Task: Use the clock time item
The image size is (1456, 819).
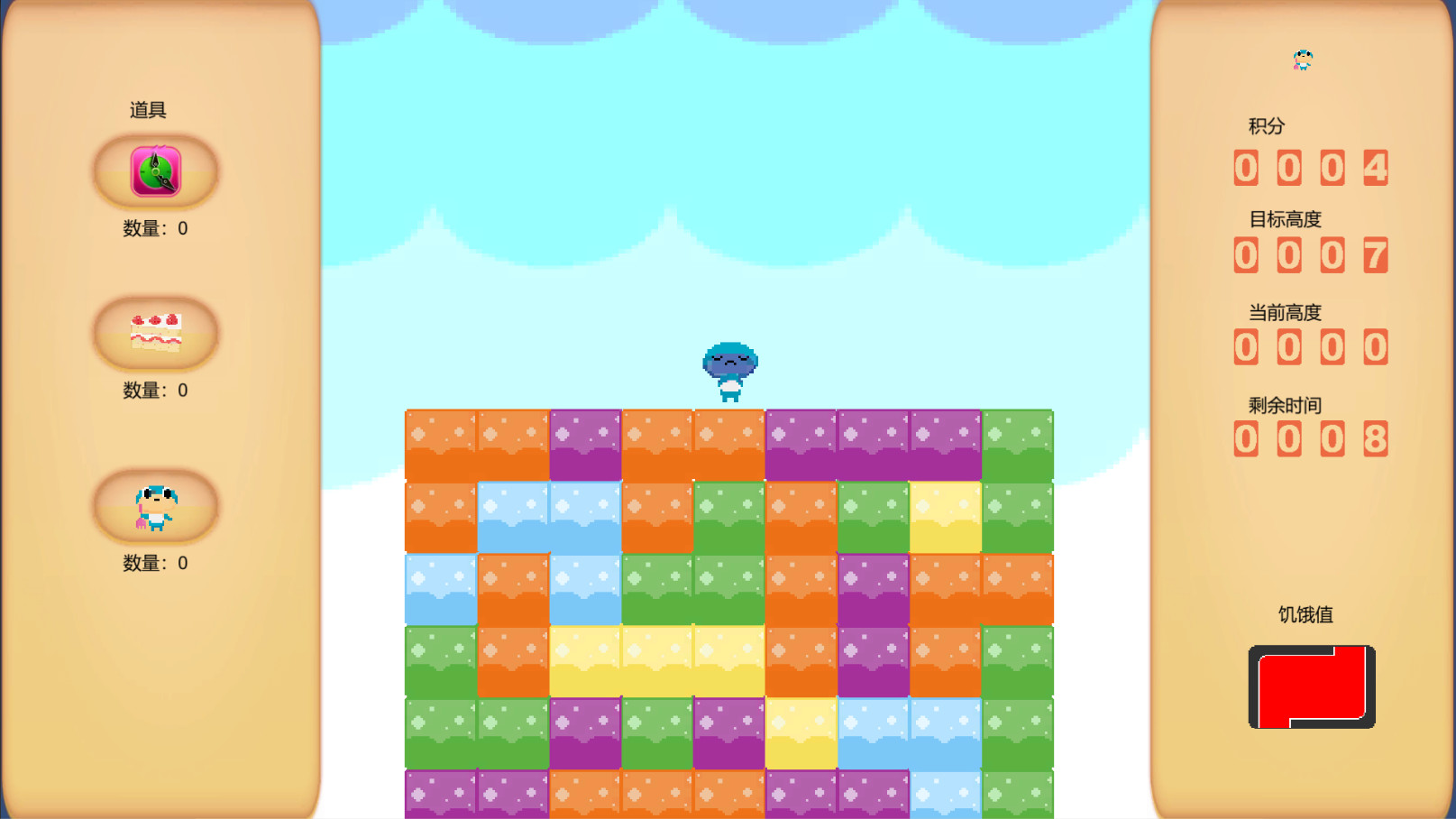Action: click(x=156, y=171)
